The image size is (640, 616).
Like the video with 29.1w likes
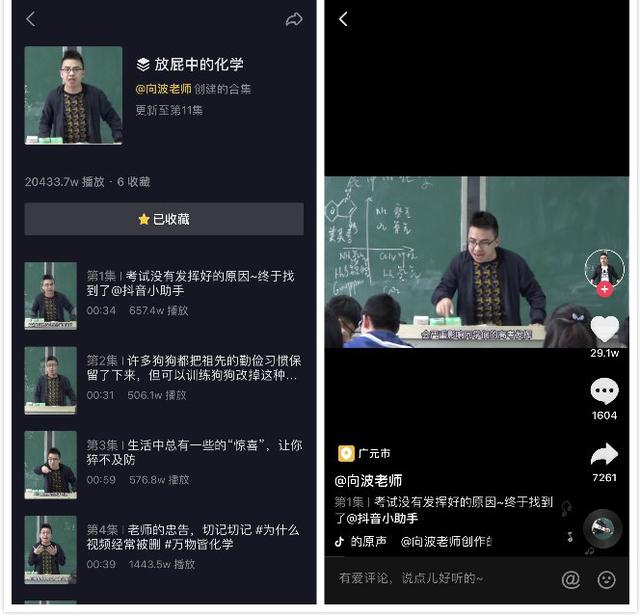pos(604,329)
